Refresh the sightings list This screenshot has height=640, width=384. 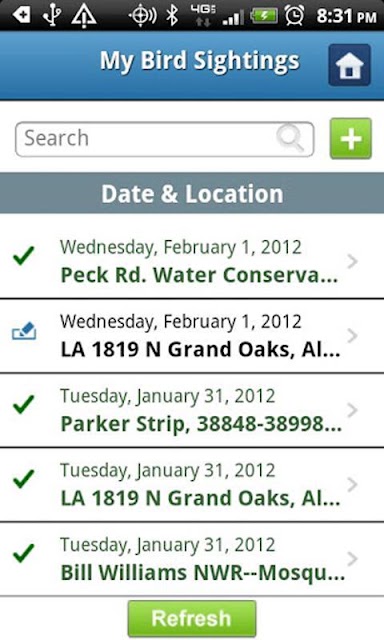point(192,618)
